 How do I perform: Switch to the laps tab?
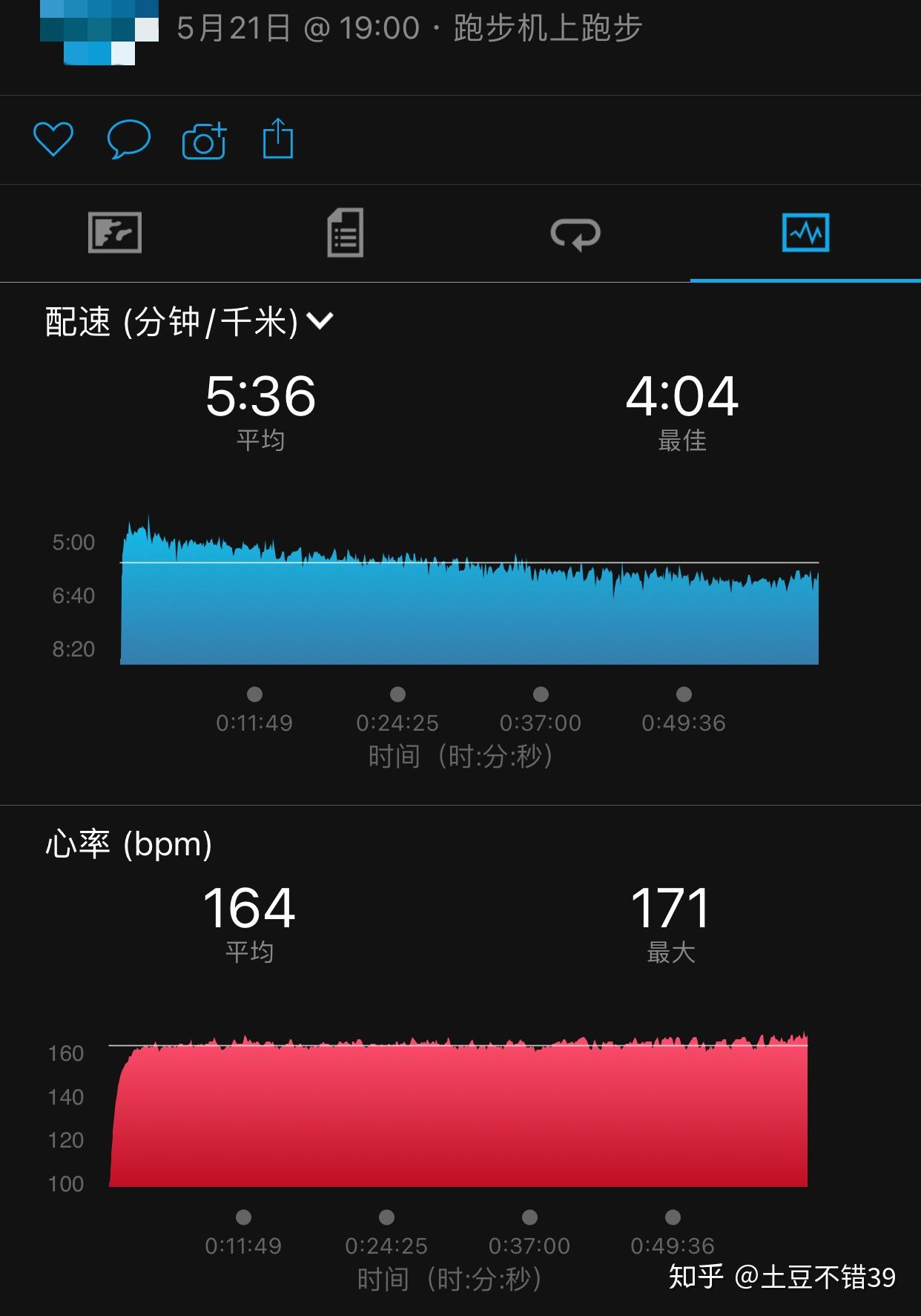coord(575,233)
